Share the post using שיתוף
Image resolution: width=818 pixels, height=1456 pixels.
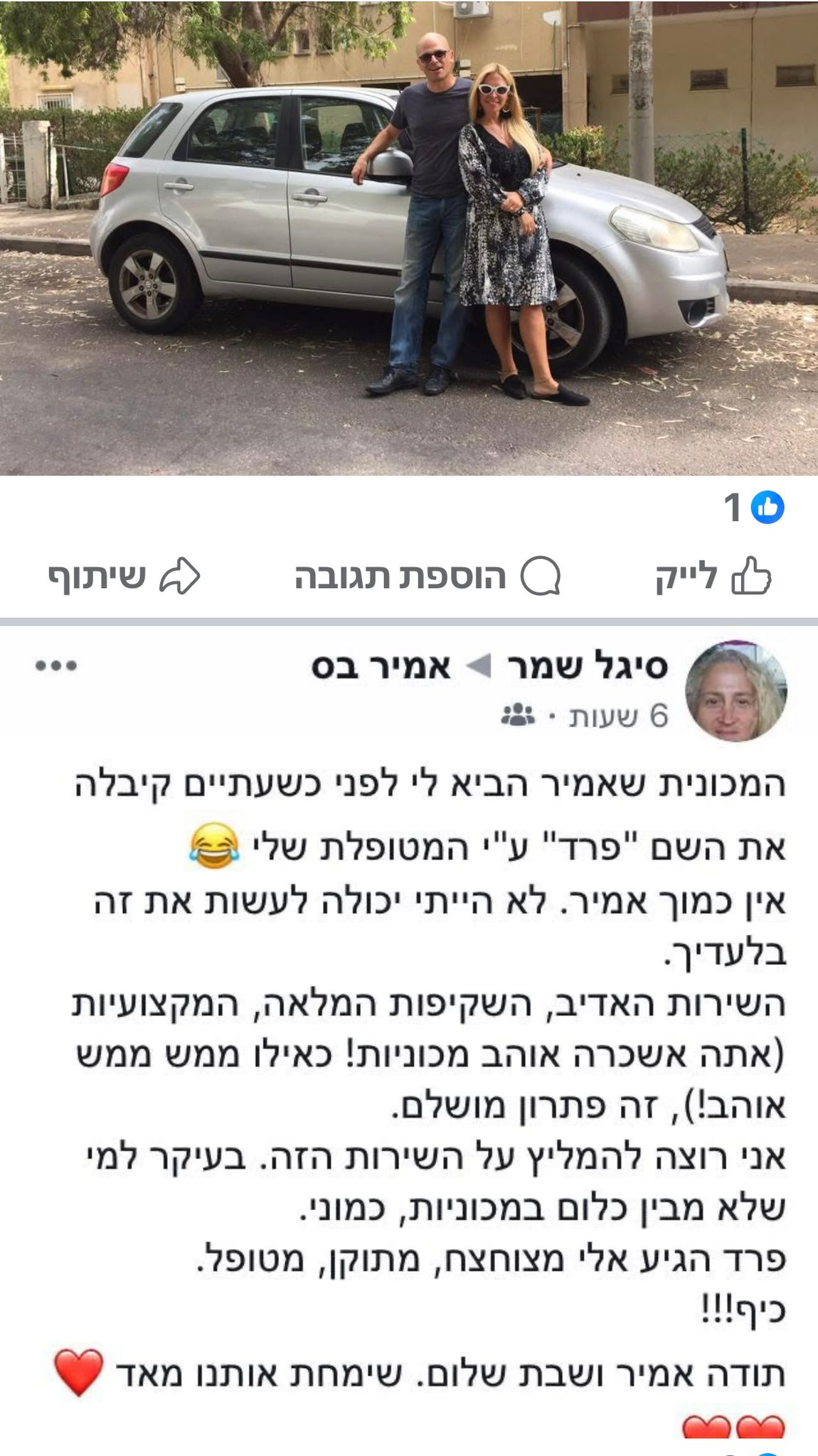click(x=124, y=577)
